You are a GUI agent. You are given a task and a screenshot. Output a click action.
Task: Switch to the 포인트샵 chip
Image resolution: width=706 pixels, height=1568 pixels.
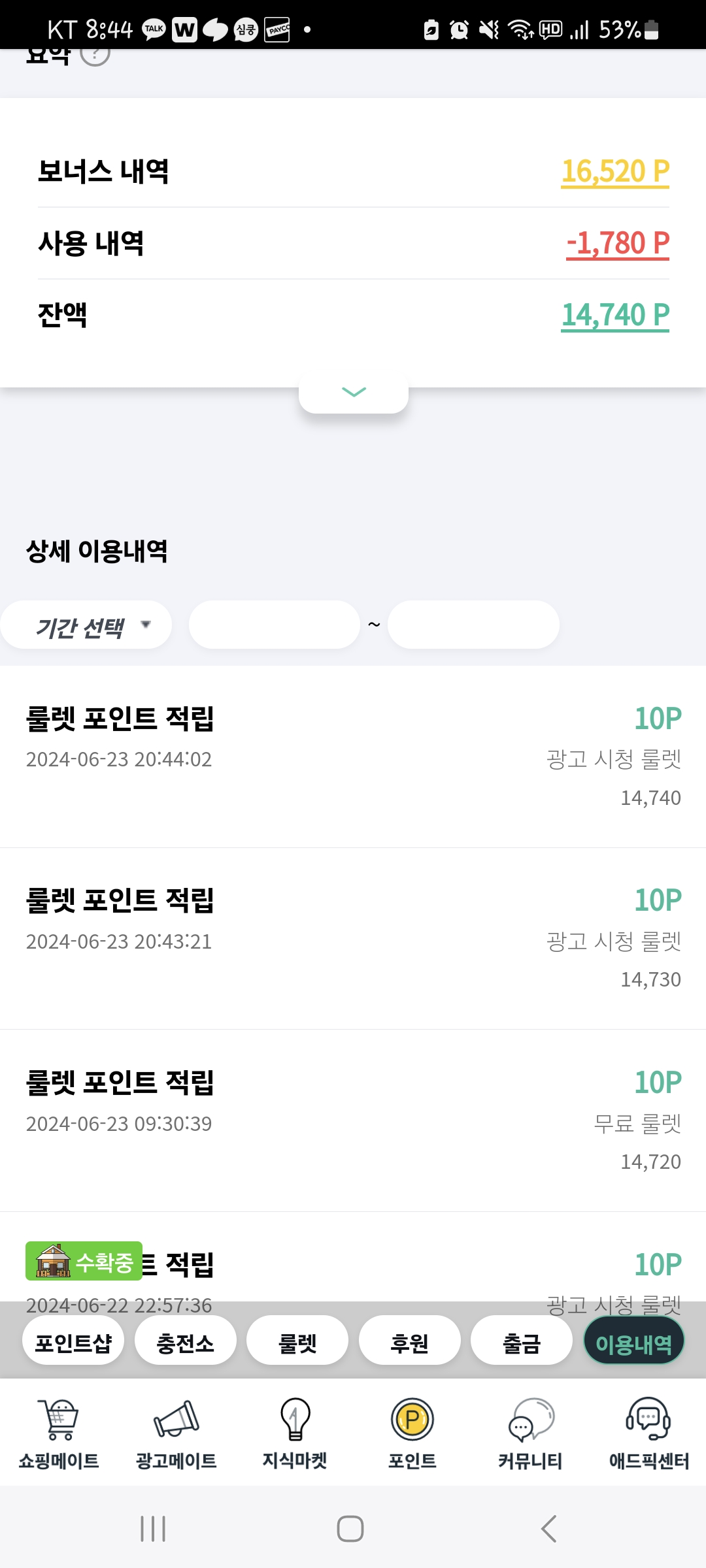pyautogui.click(x=73, y=1340)
